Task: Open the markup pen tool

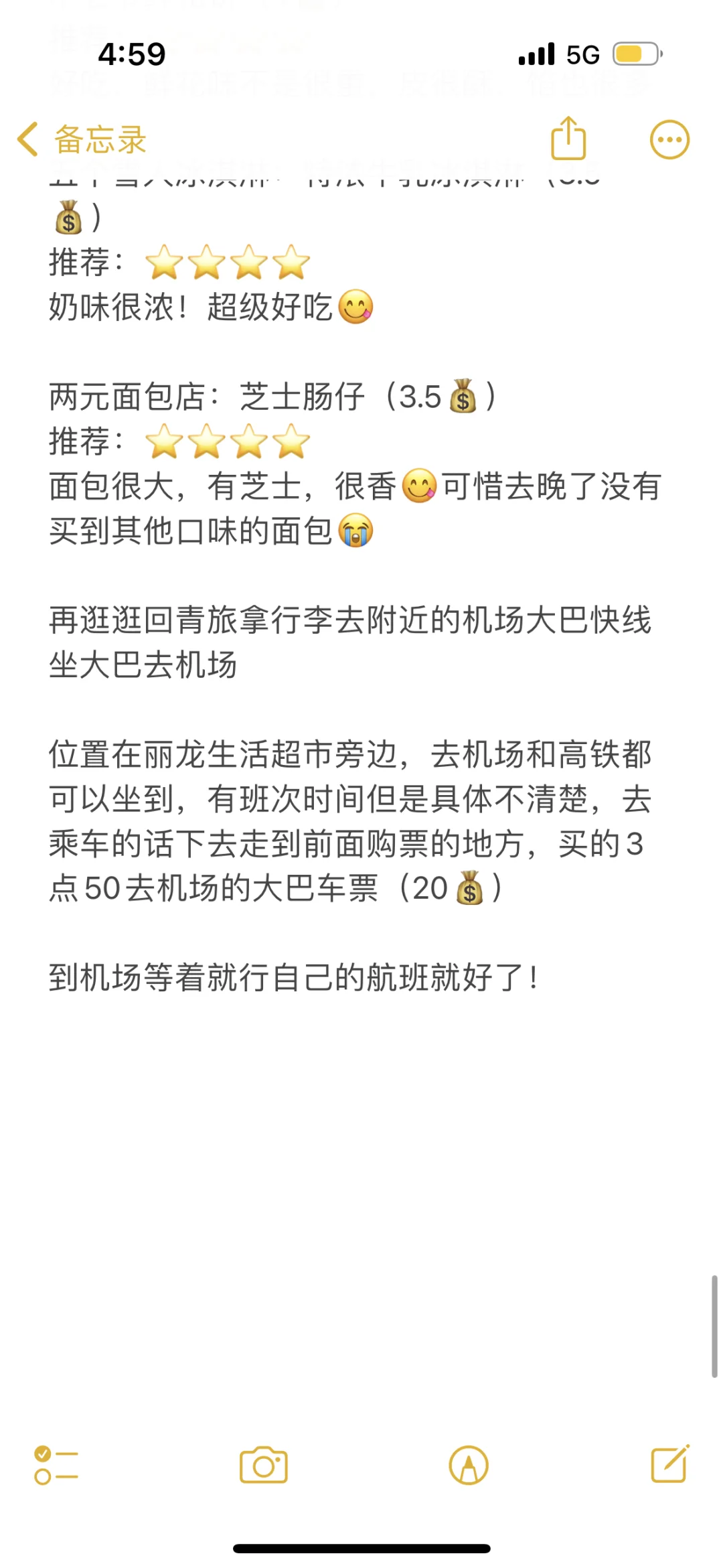Action: click(469, 1466)
